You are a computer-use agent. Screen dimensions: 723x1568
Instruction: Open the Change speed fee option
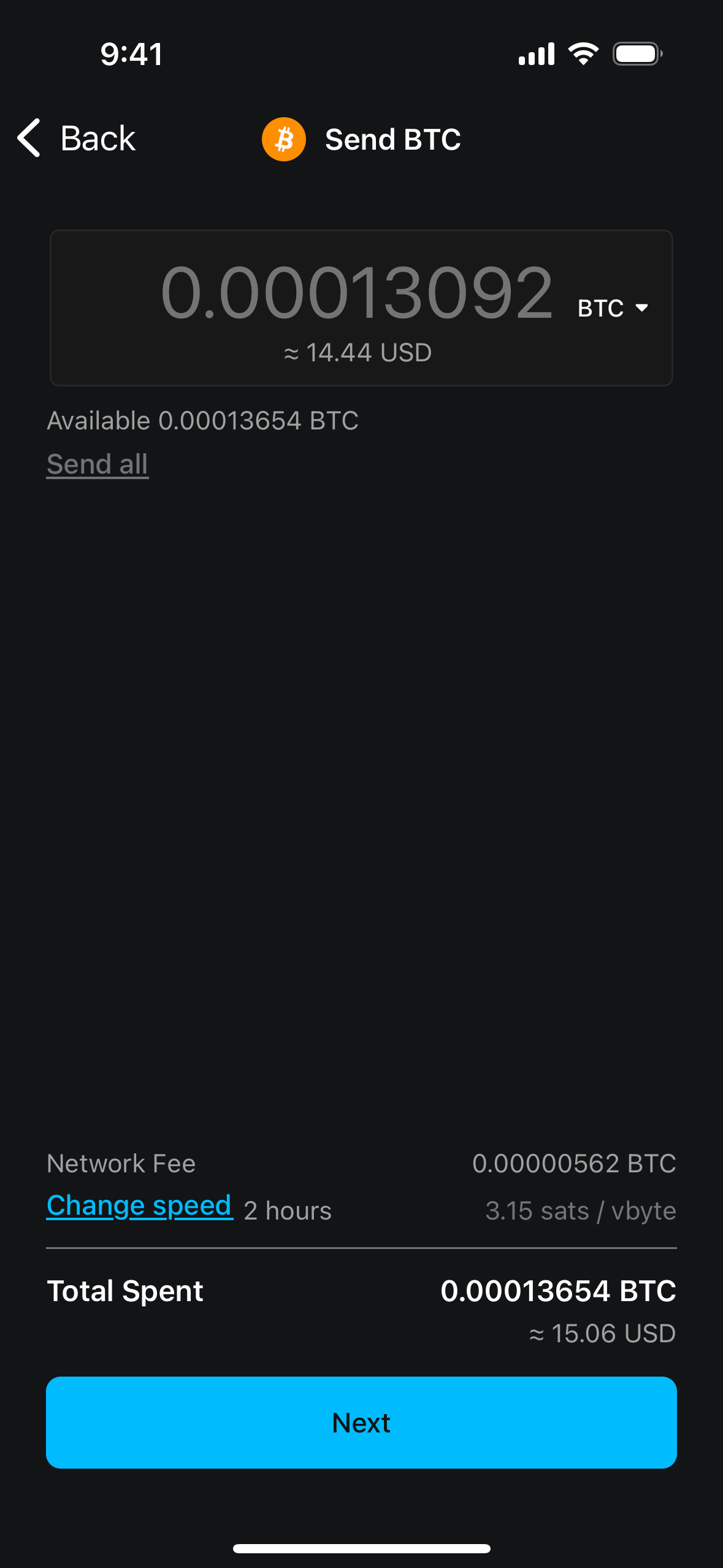coord(140,1205)
